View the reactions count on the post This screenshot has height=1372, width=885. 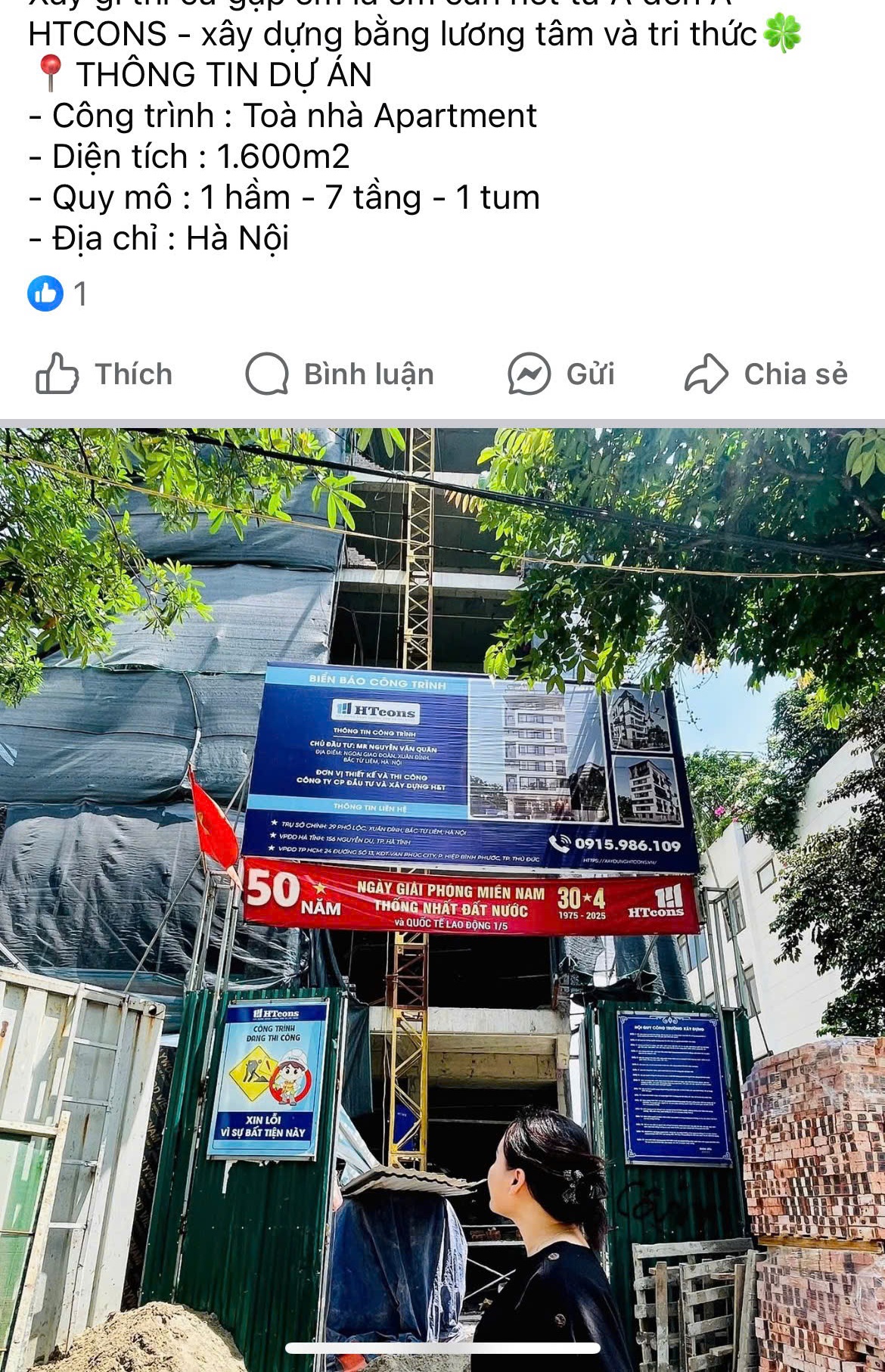pos(58,293)
